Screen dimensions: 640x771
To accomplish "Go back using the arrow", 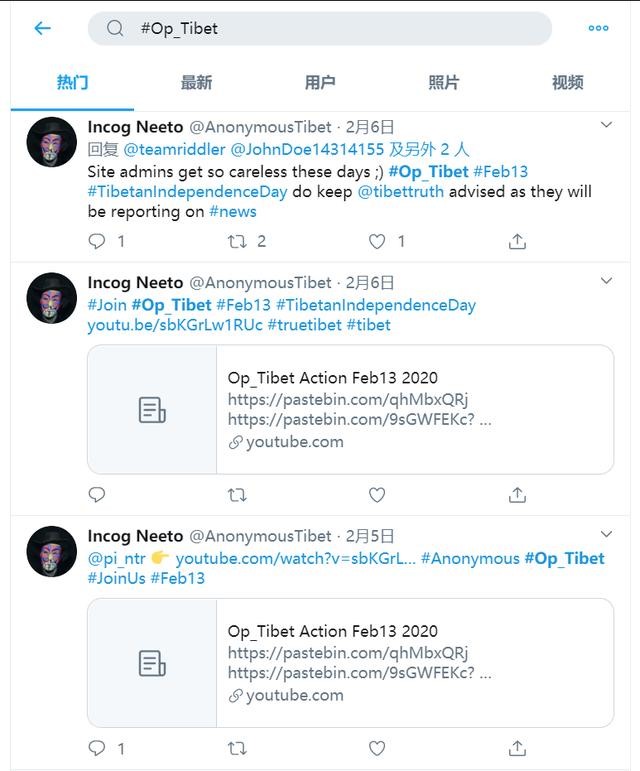I will [42, 28].
